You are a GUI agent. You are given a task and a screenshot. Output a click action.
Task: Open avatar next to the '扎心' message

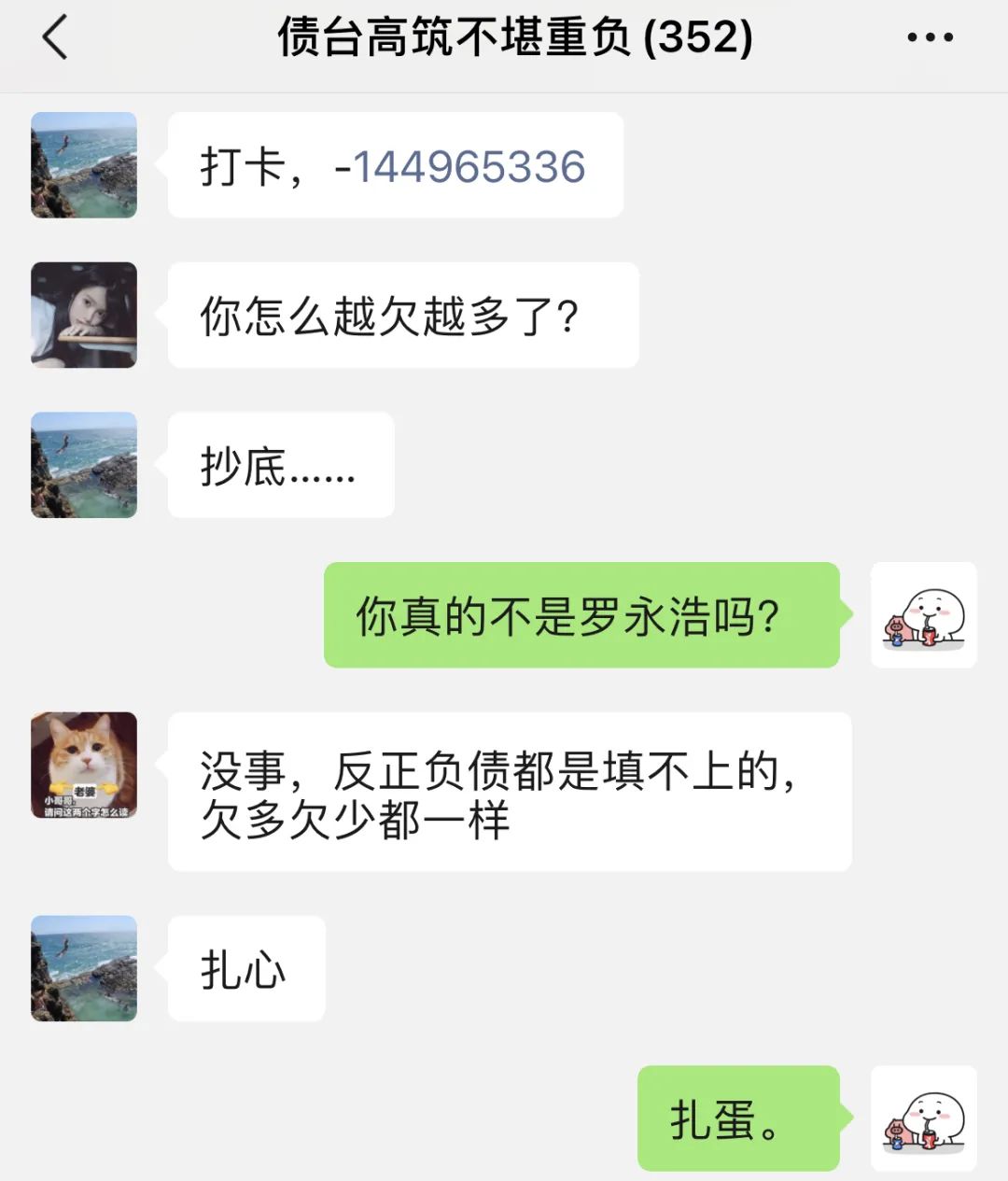point(83,969)
